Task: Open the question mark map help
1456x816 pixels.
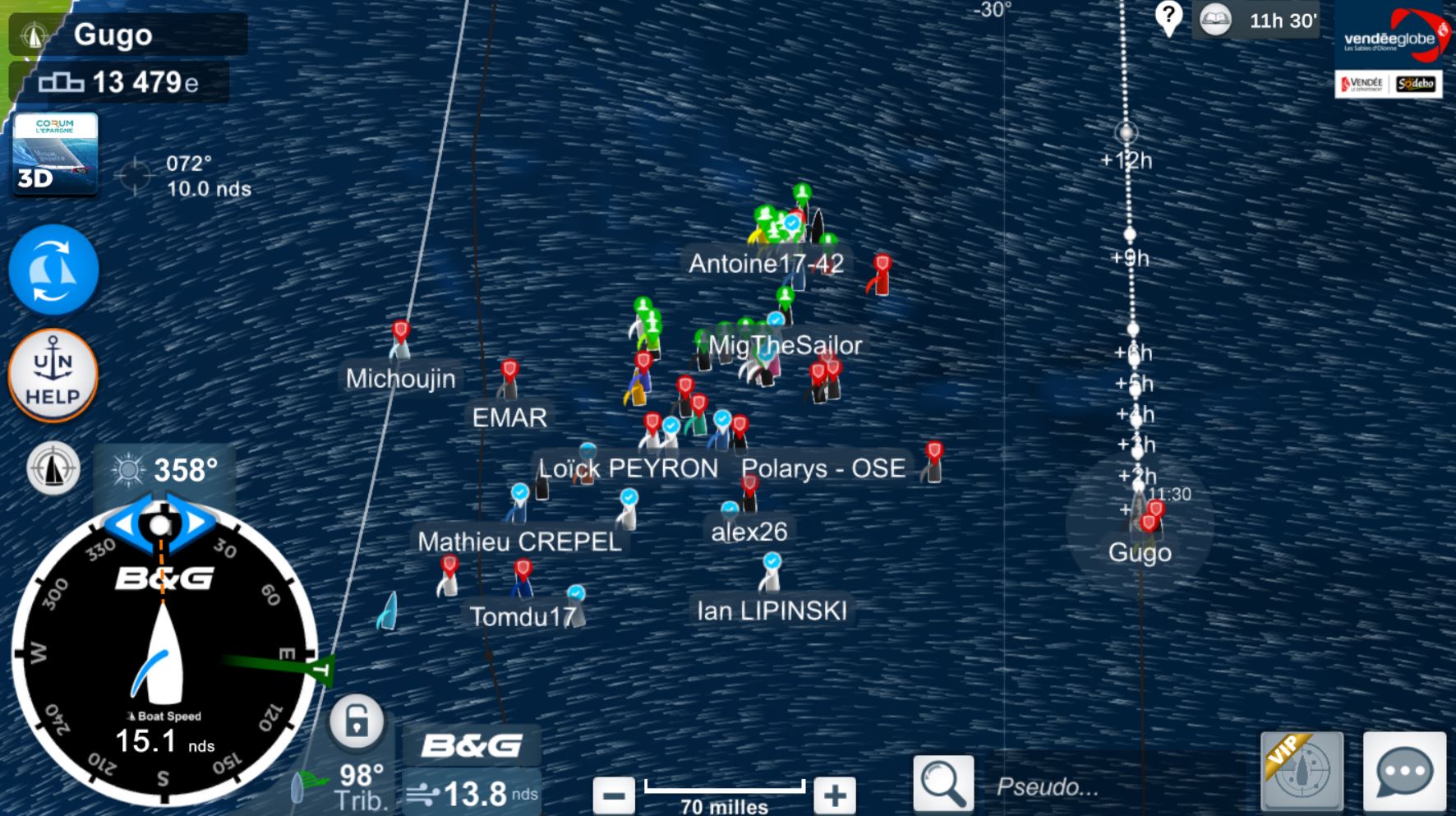Action: point(1168,17)
